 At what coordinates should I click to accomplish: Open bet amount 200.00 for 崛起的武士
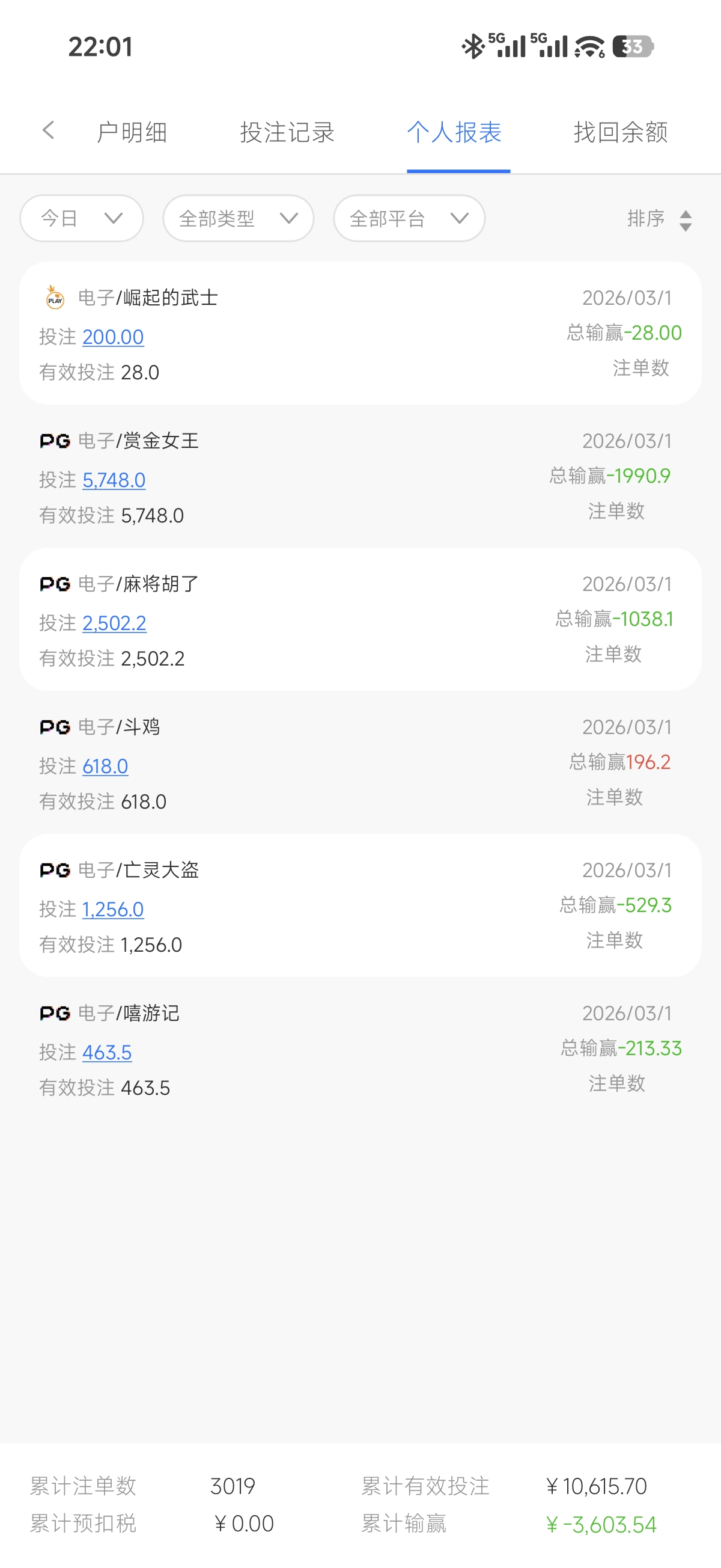point(113,337)
